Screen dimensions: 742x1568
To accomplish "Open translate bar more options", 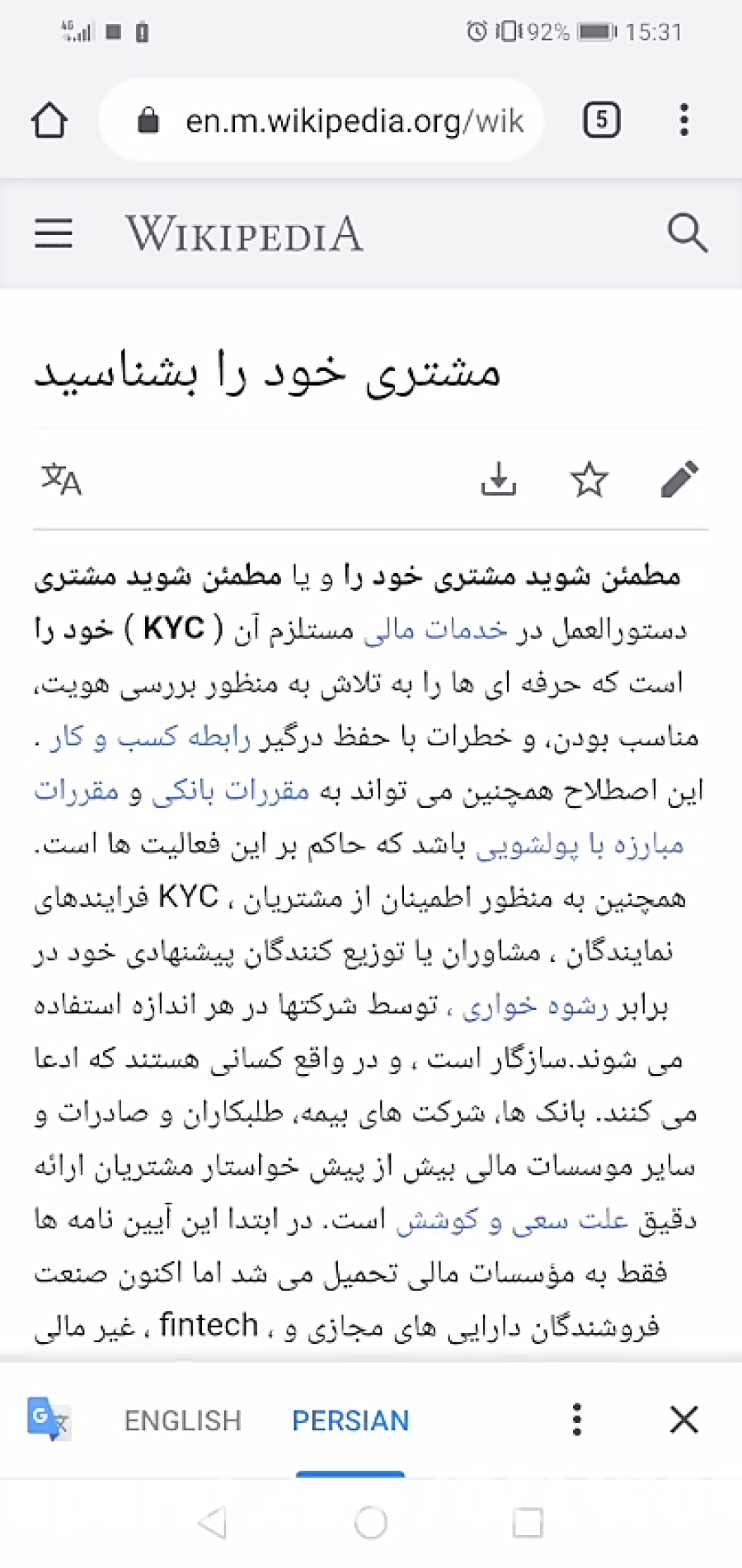I will [577, 1420].
